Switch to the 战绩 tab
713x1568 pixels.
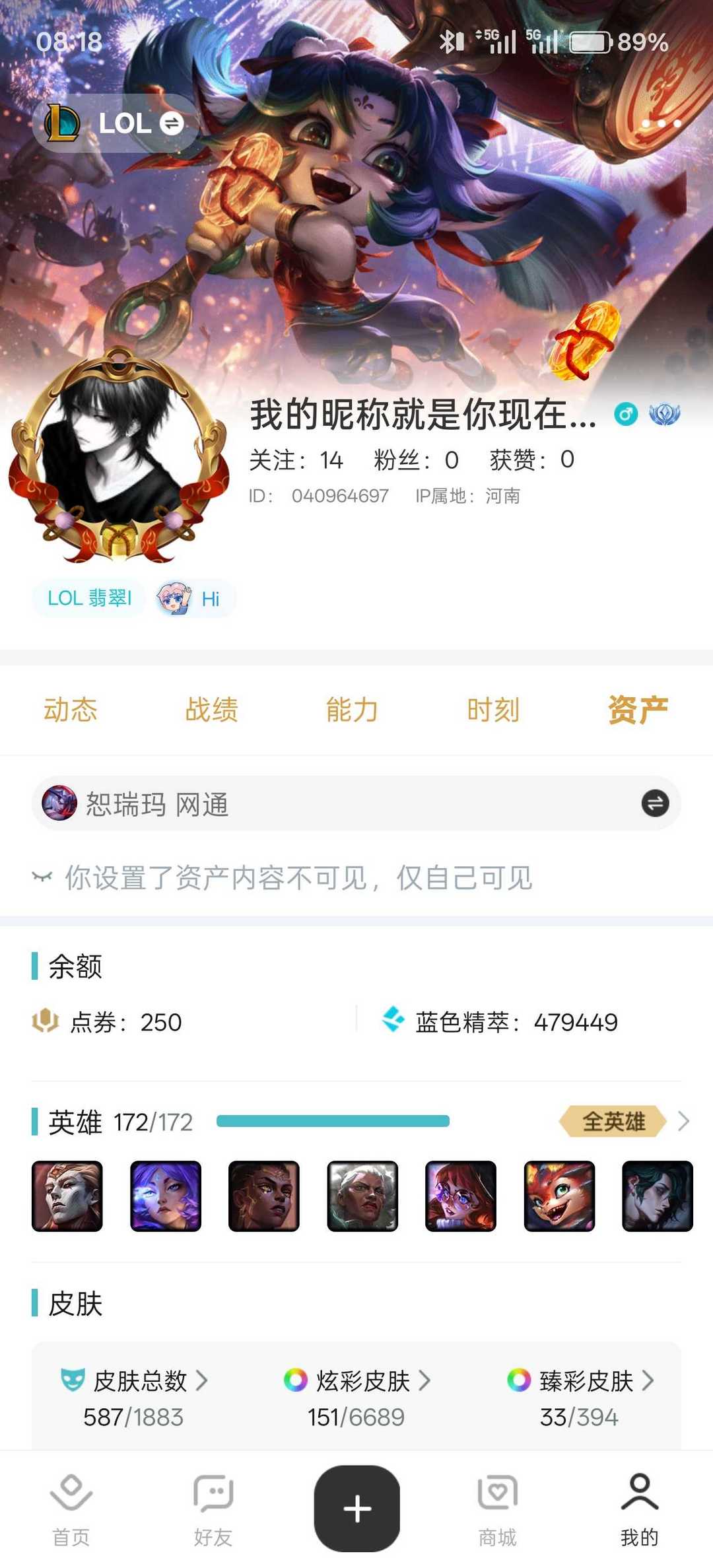211,710
